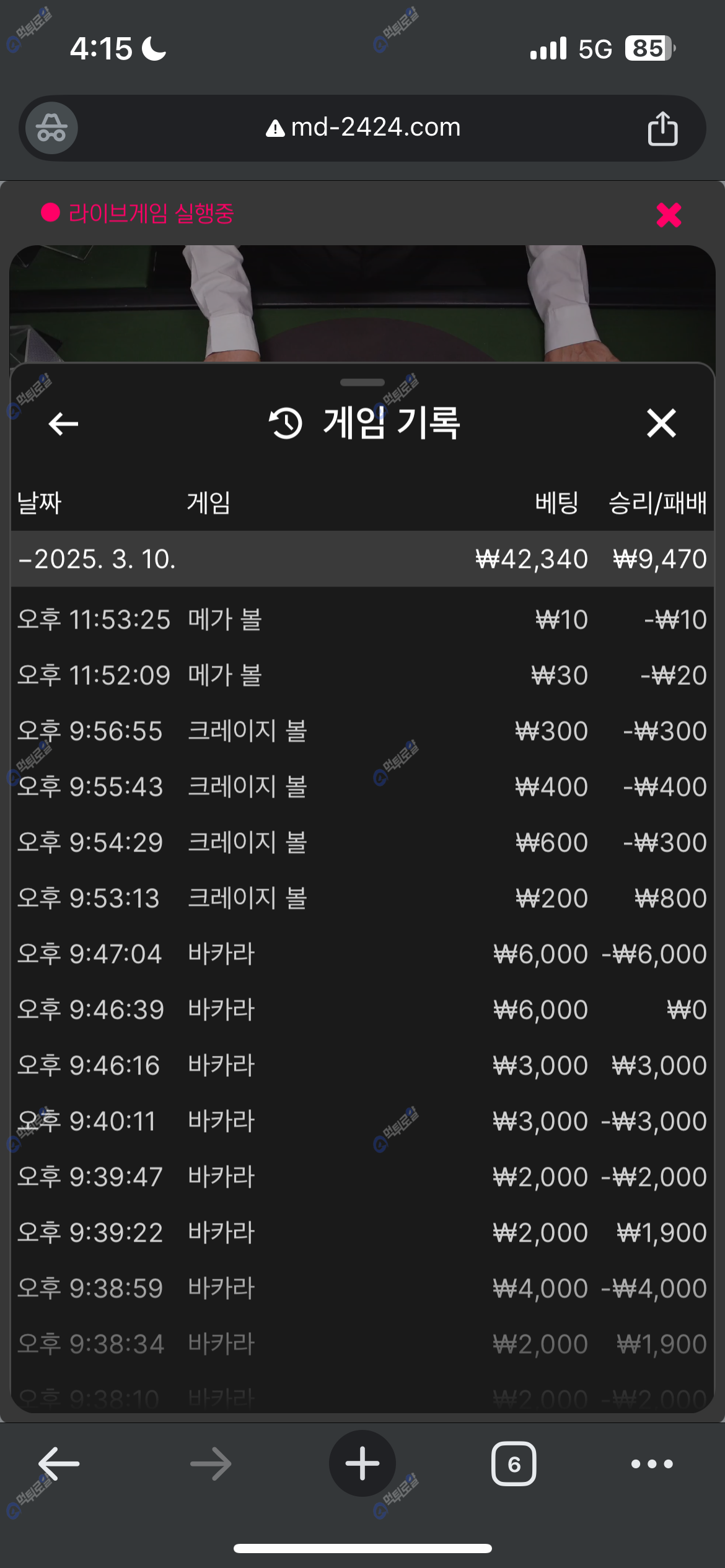Collapse the 2025. 3. 10. date group

coord(97,559)
